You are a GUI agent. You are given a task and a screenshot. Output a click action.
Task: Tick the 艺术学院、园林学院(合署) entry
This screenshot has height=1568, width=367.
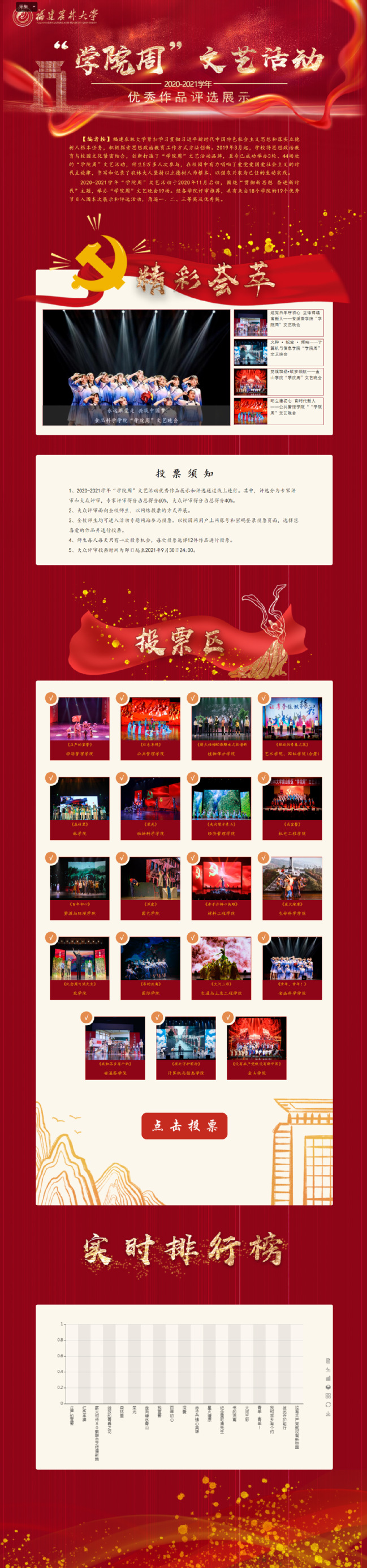[264, 698]
